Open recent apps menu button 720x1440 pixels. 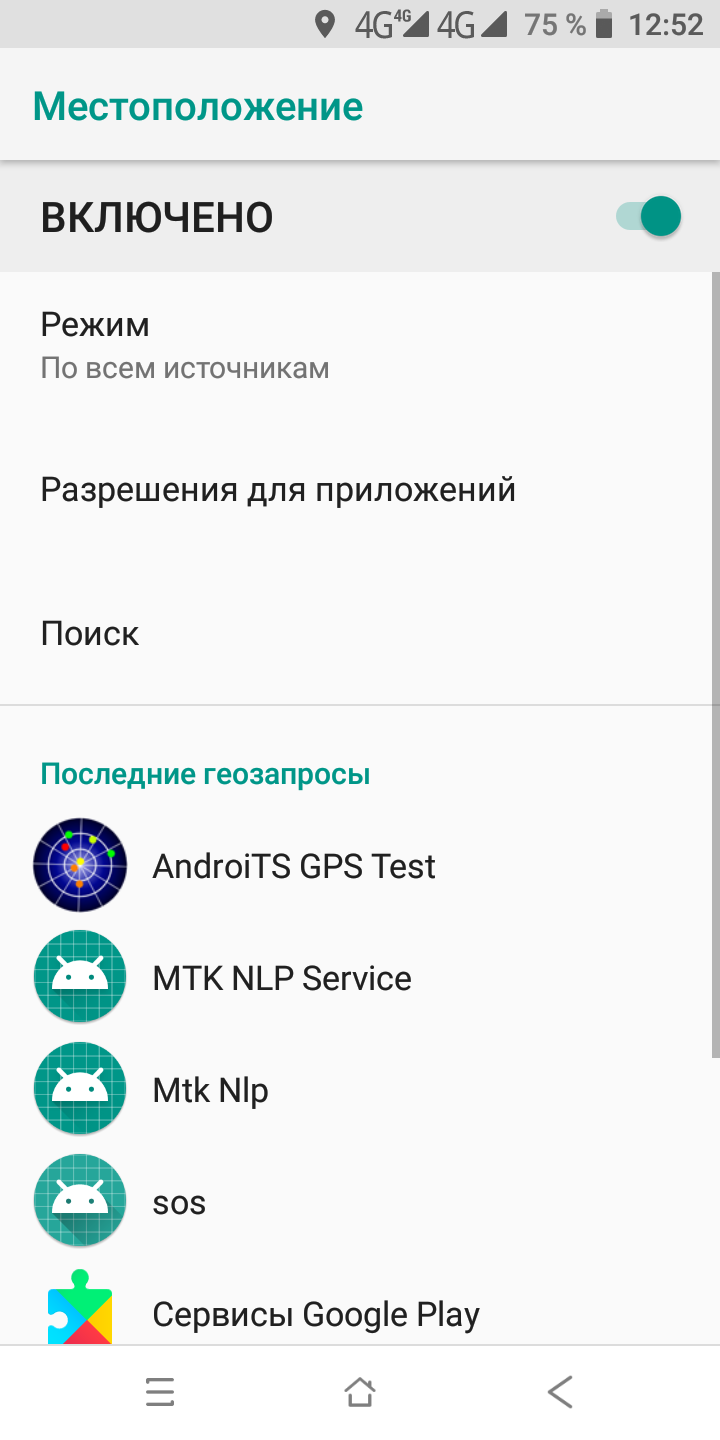coord(160,1391)
